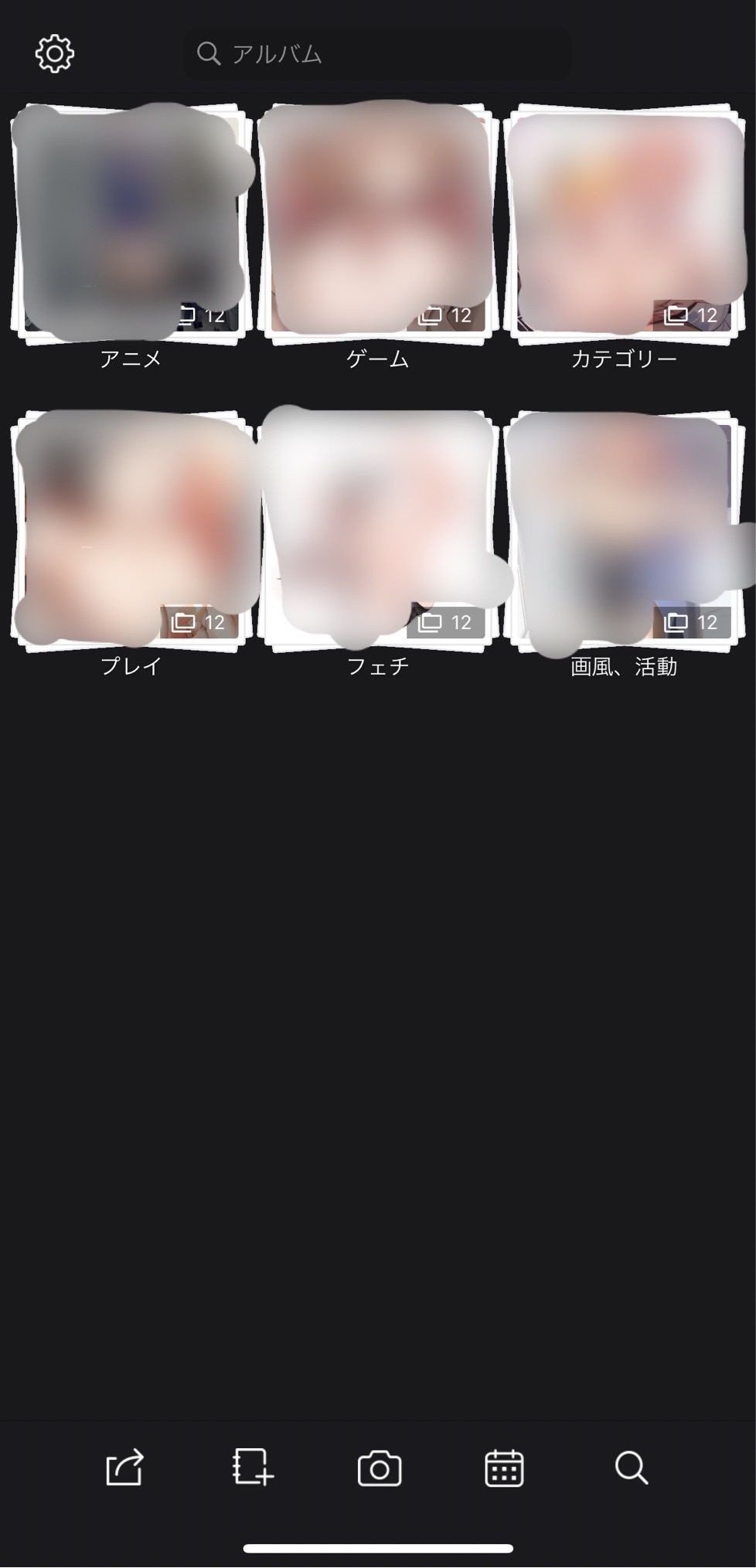The image size is (756, 1568).
Task: Open the アニメ album
Action: click(131, 223)
